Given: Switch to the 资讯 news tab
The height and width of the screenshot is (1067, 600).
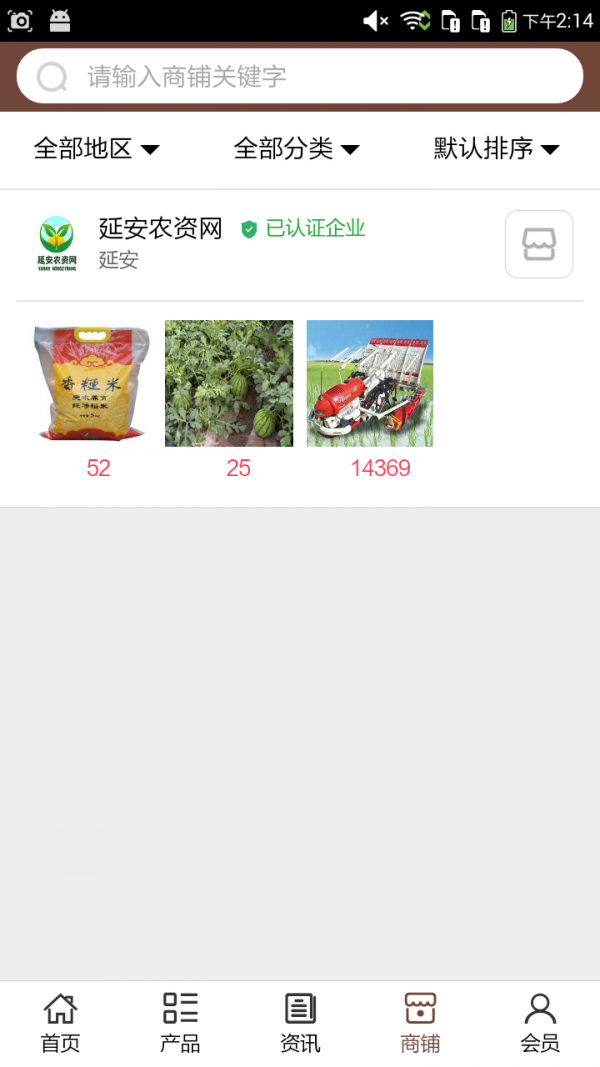Looking at the screenshot, I should [300, 1022].
